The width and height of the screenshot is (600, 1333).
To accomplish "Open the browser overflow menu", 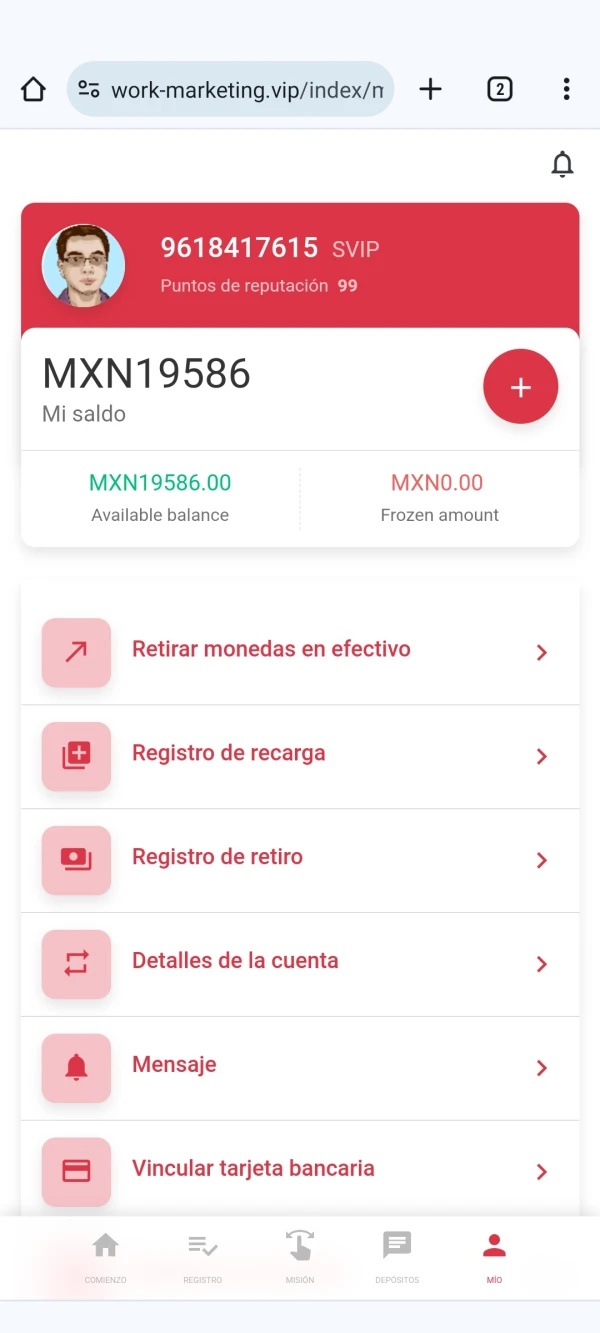I will pyautogui.click(x=566, y=90).
